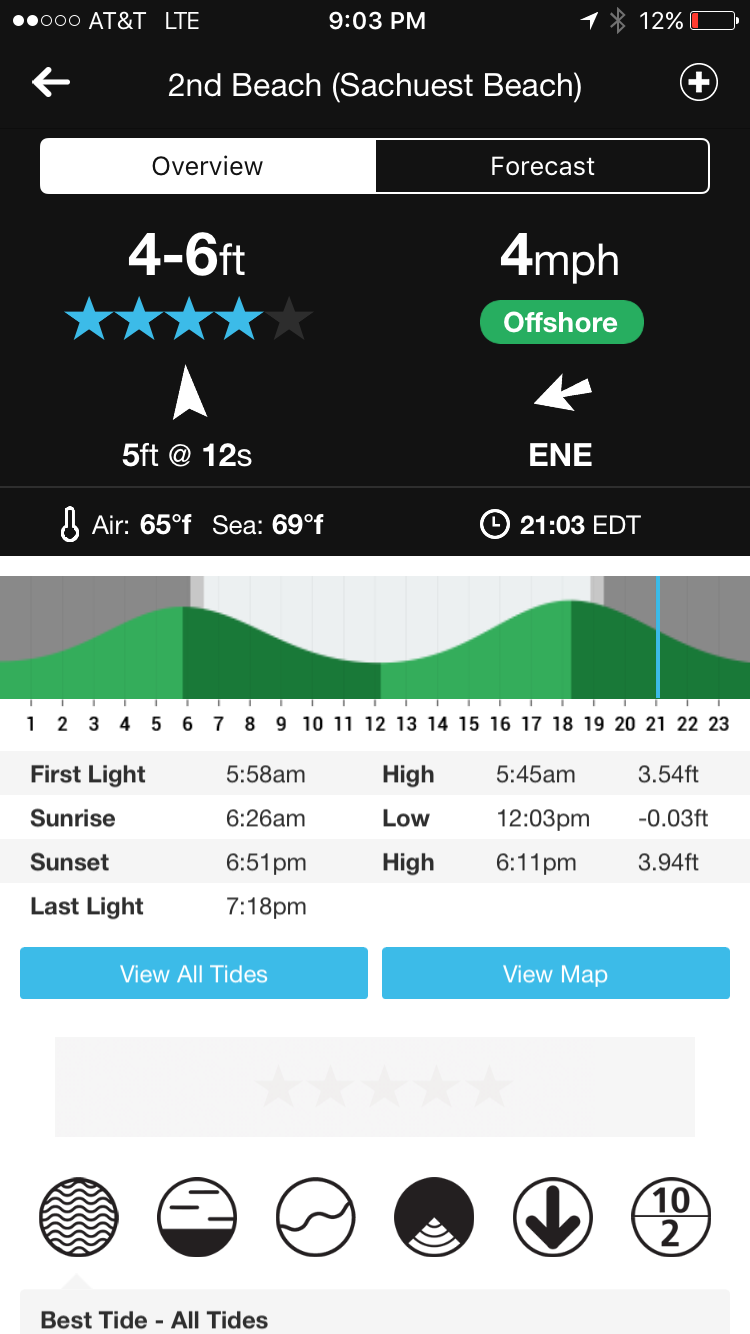Tap the back arrow to leave the spot page
Image resolution: width=750 pixels, height=1334 pixels.
coord(50,83)
